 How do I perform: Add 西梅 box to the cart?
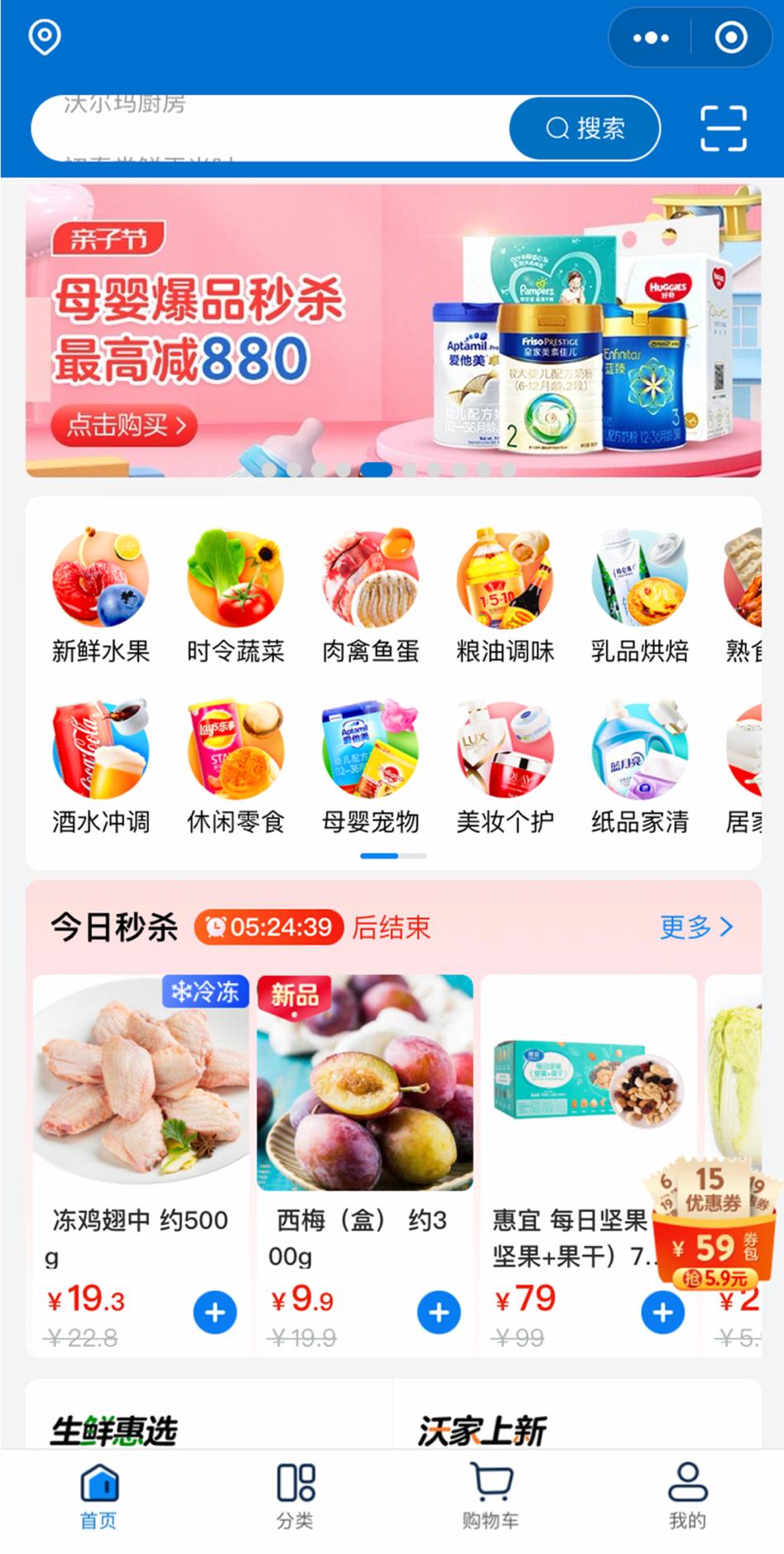[x=439, y=1312]
